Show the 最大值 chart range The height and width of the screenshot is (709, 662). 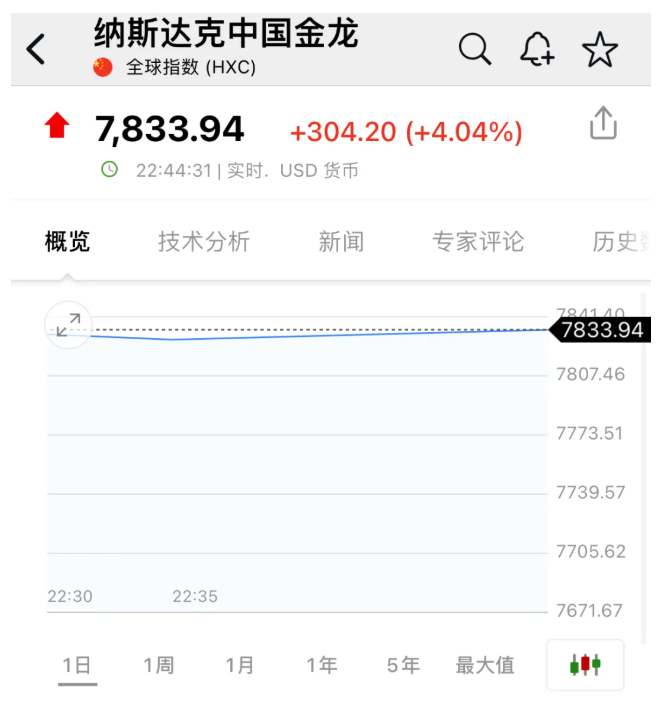click(485, 665)
